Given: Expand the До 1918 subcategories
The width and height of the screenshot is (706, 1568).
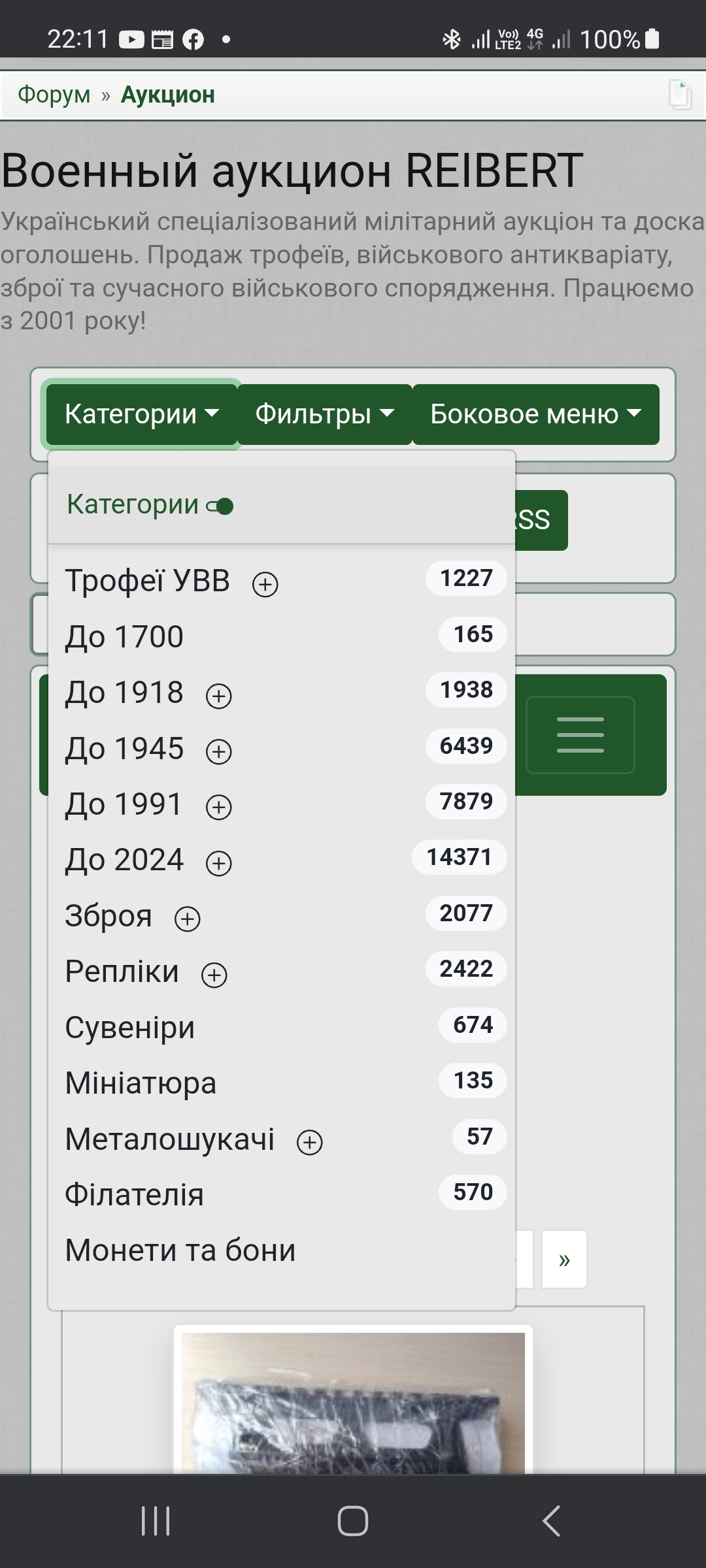Looking at the screenshot, I should (x=219, y=696).
